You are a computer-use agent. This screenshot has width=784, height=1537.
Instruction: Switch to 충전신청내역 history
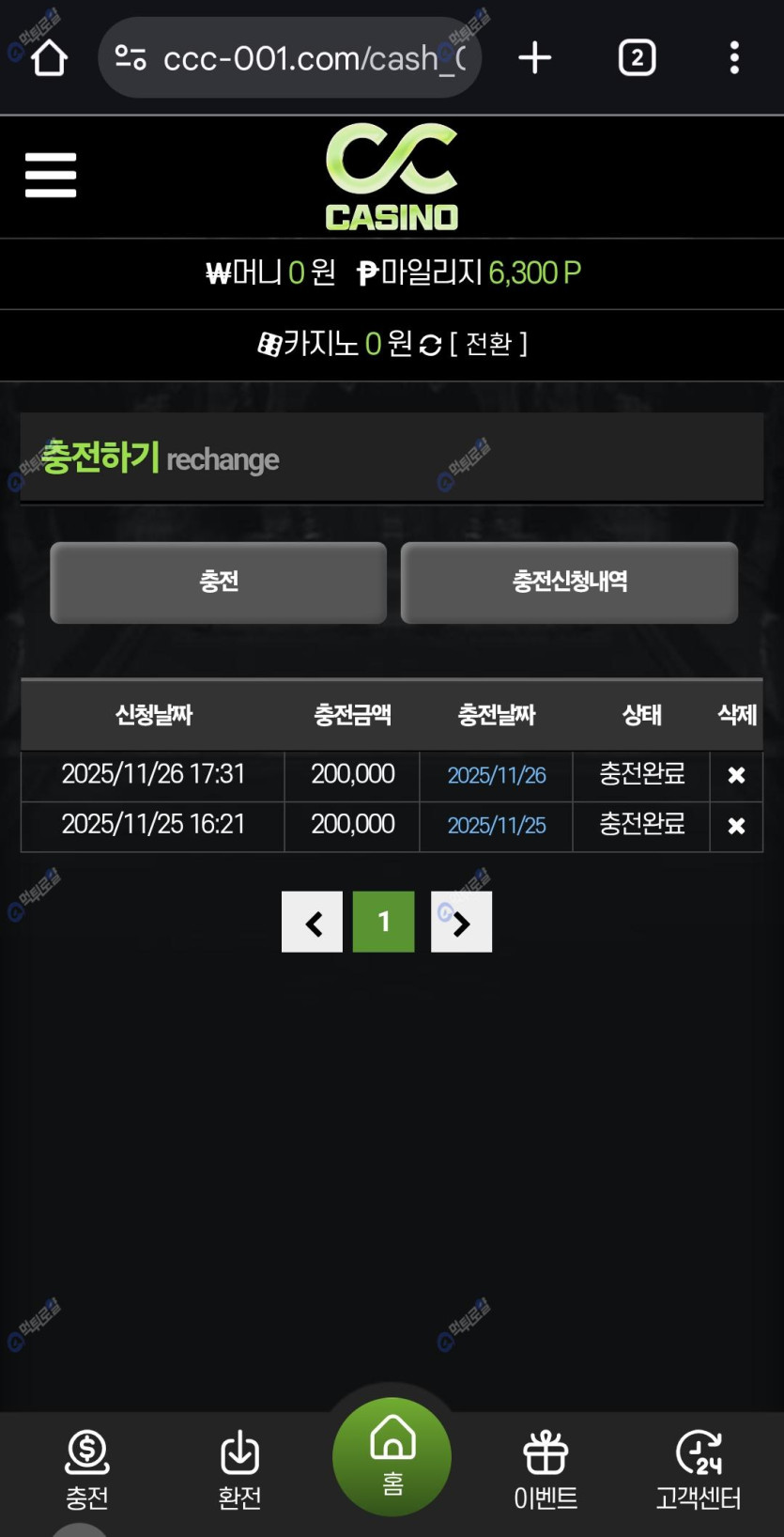pyautogui.click(x=569, y=582)
